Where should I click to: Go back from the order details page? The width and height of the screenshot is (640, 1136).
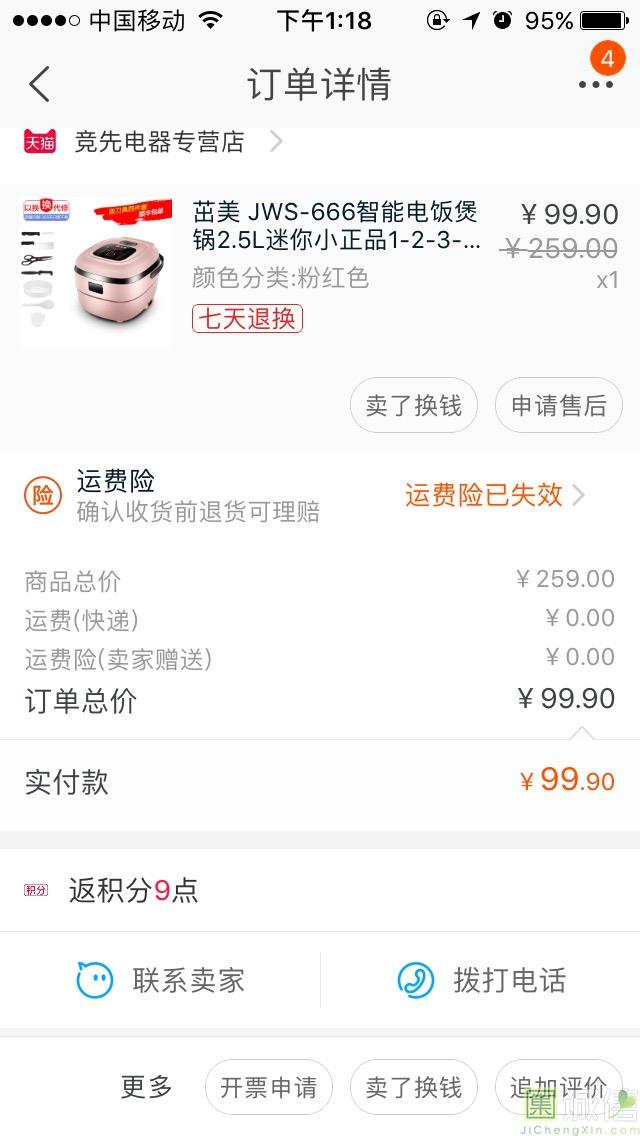tap(40, 85)
